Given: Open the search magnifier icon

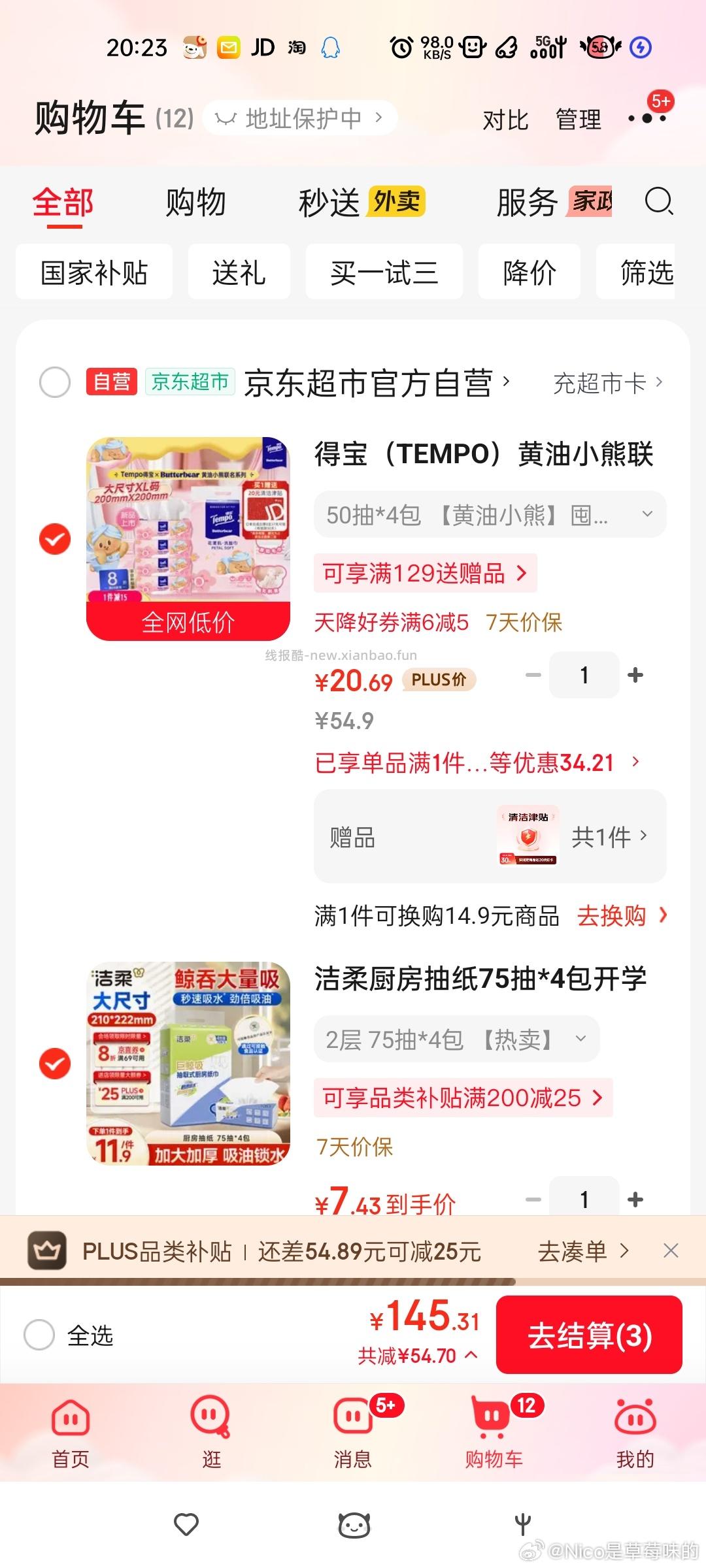Looking at the screenshot, I should pyautogui.click(x=660, y=203).
